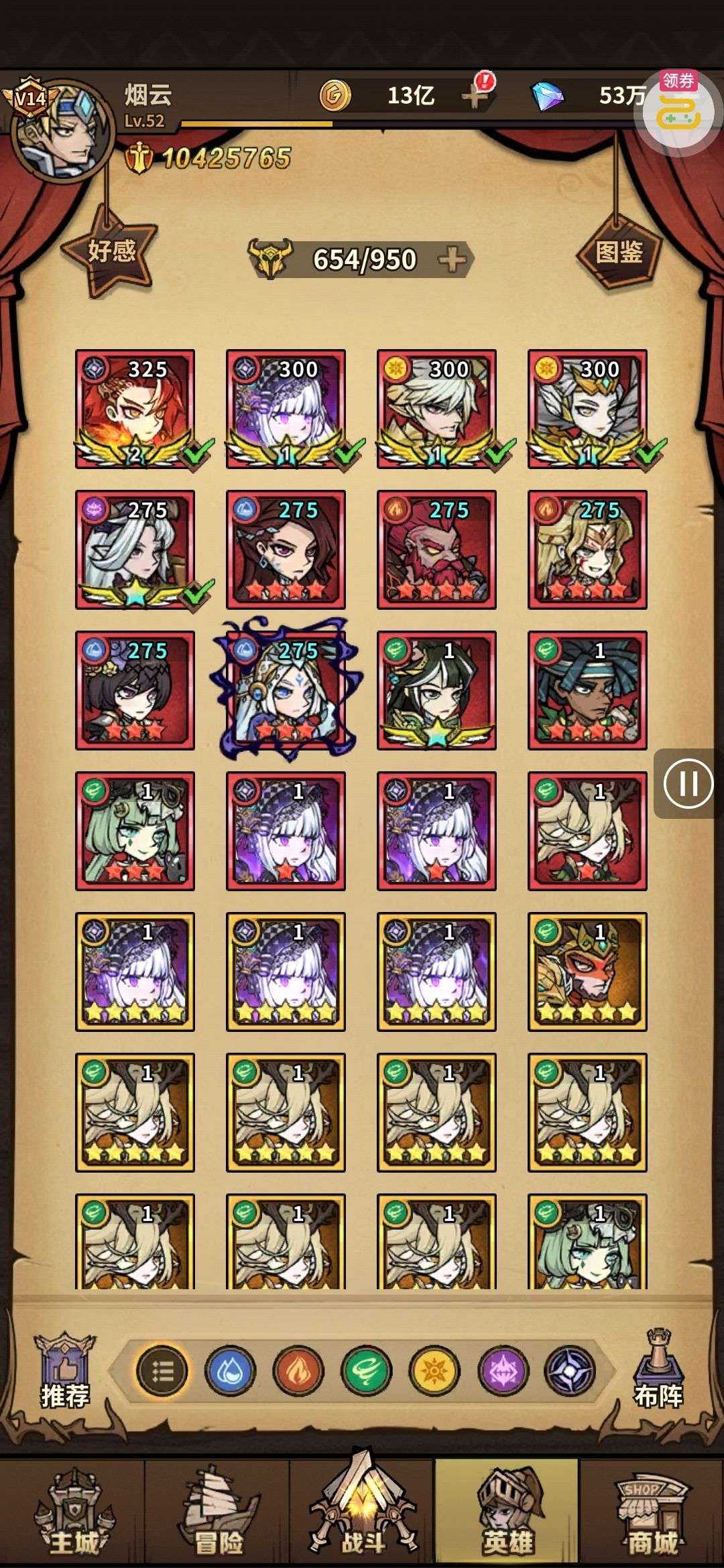Viewport: 724px width, 1568px height.
Task: Tap the plus next to 654/950
Action: coord(454,259)
